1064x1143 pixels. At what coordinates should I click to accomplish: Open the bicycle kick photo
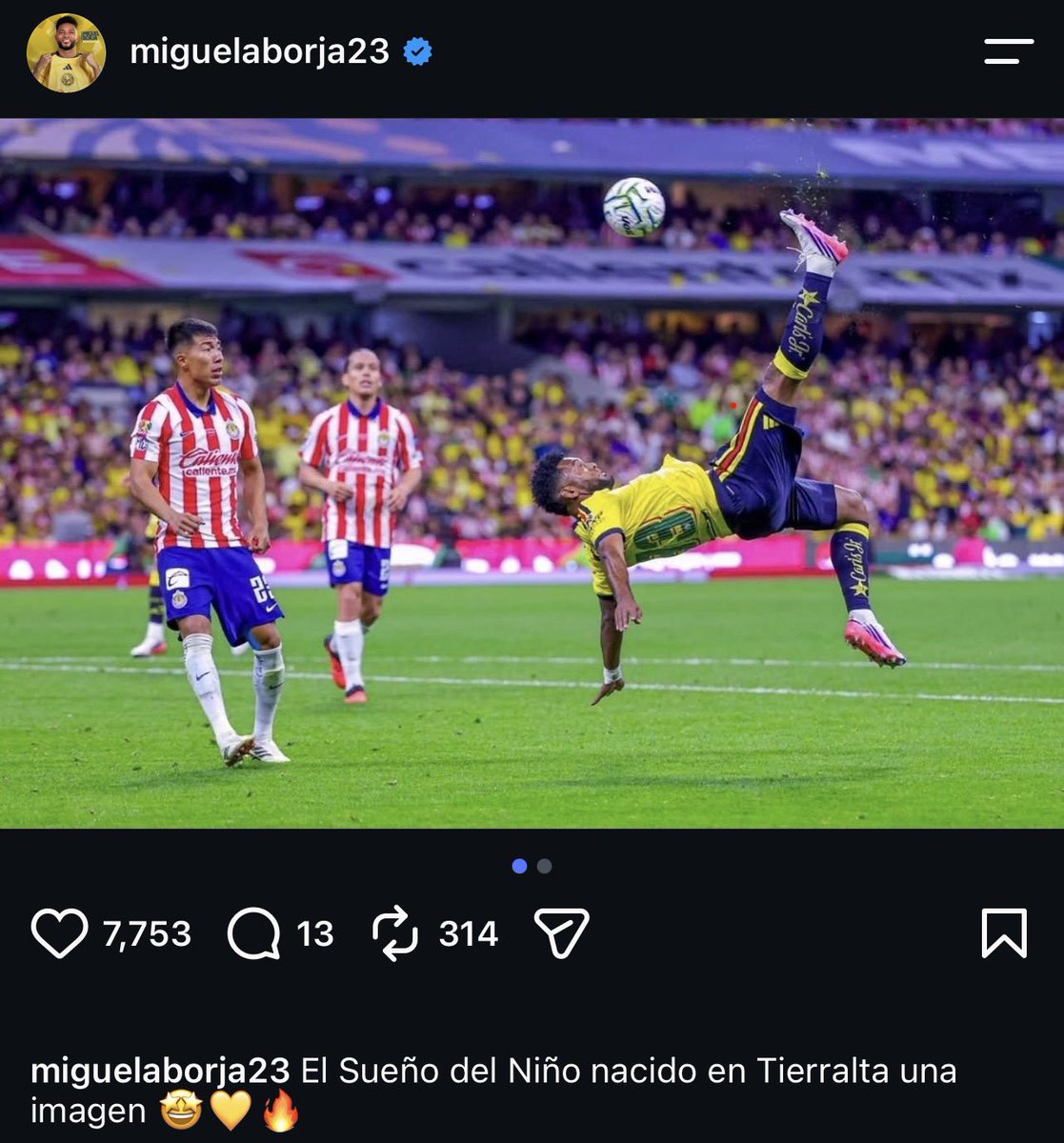tap(532, 473)
